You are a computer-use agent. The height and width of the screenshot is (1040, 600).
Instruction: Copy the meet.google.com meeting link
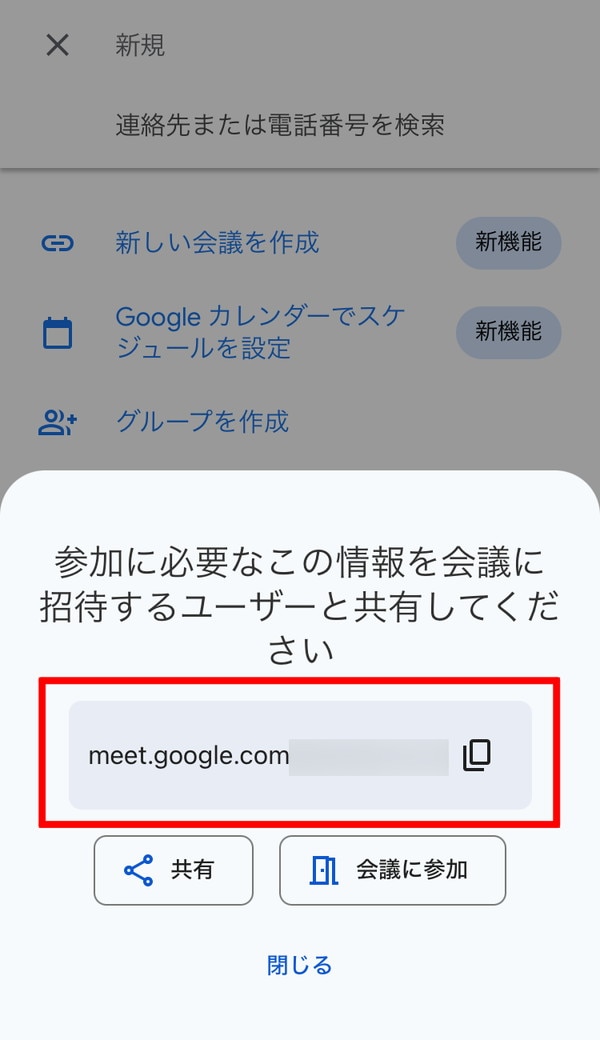pyautogui.click(x=477, y=755)
